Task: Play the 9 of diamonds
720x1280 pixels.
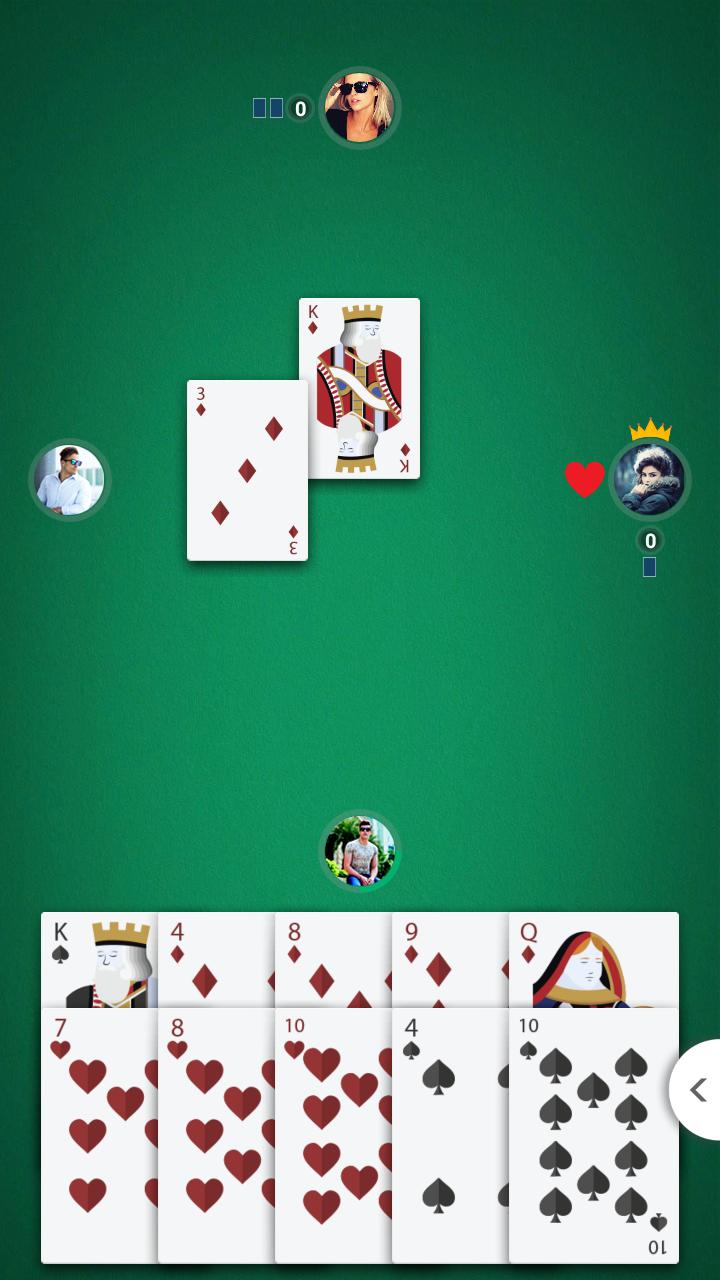Action: pos(450,960)
